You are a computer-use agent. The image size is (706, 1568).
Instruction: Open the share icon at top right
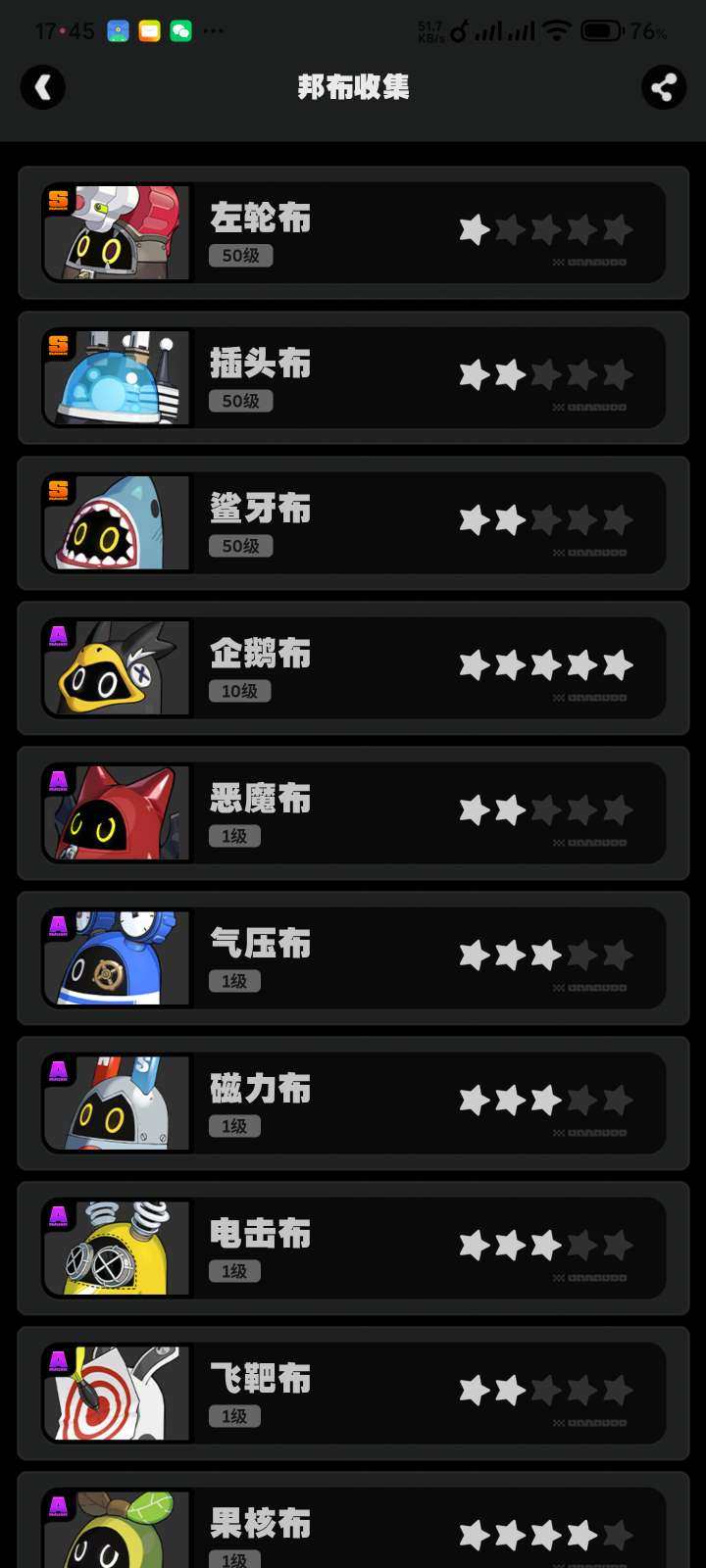663,87
